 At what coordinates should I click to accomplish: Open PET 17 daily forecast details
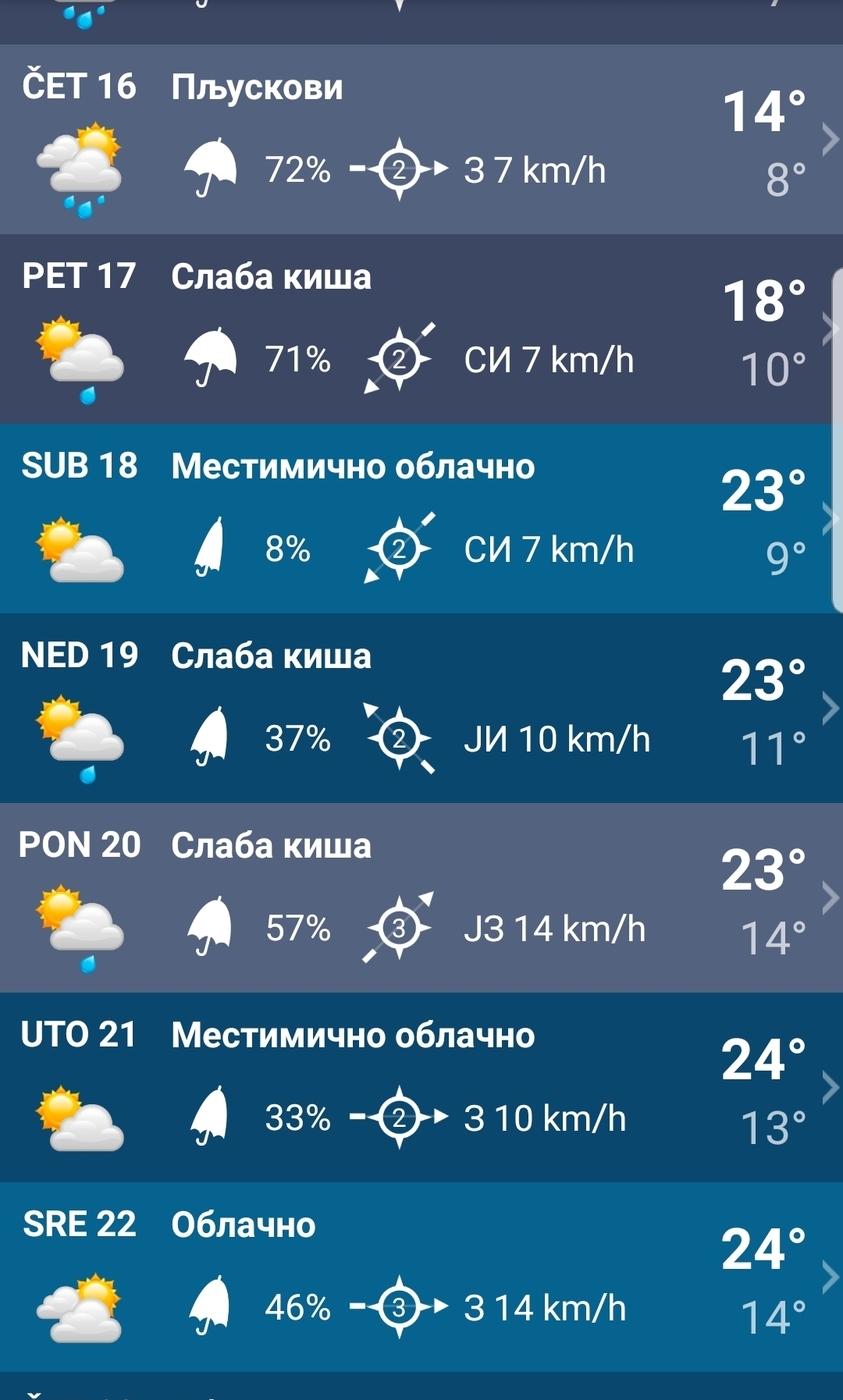pyautogui.click(x=421, y=329)
